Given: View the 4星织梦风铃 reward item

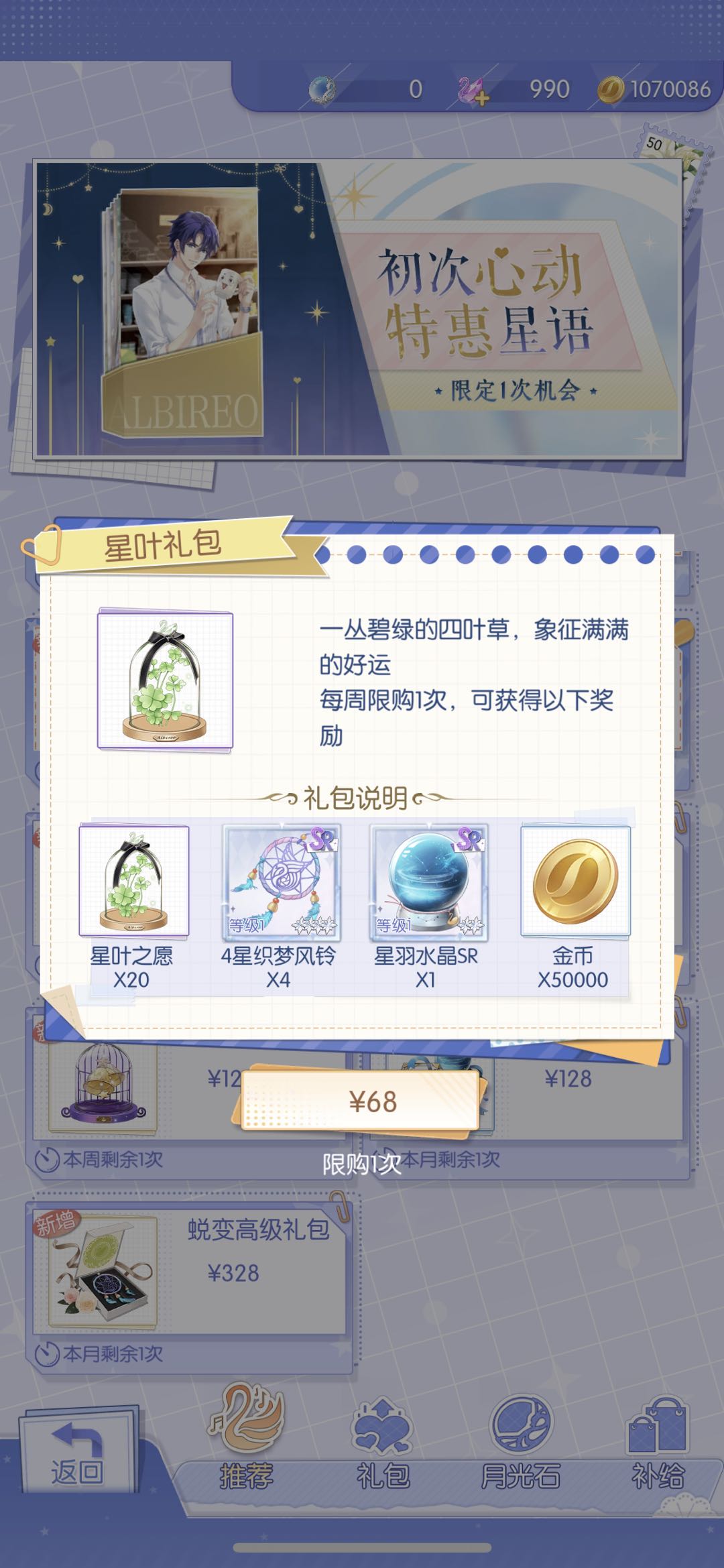Looking at the screenshot, I should (280, 883).
